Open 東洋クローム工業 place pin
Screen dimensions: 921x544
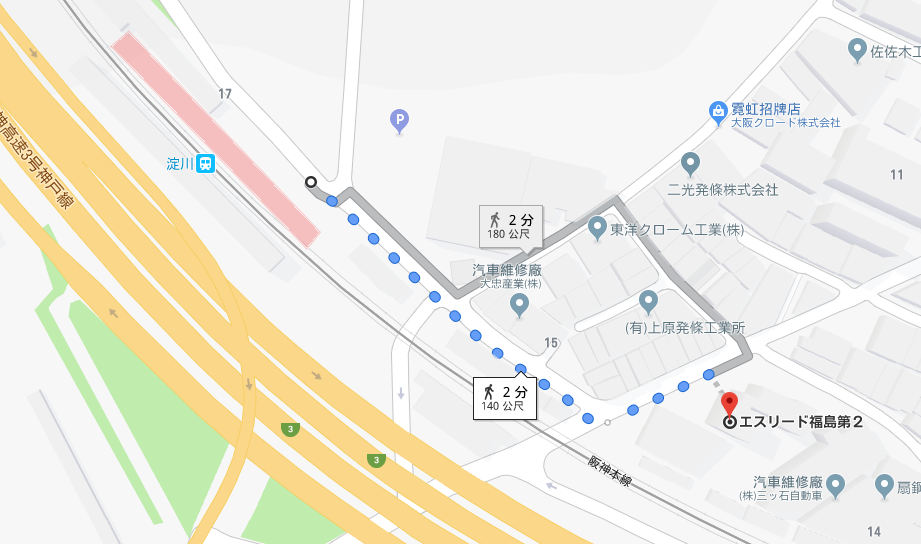point(597,228)
